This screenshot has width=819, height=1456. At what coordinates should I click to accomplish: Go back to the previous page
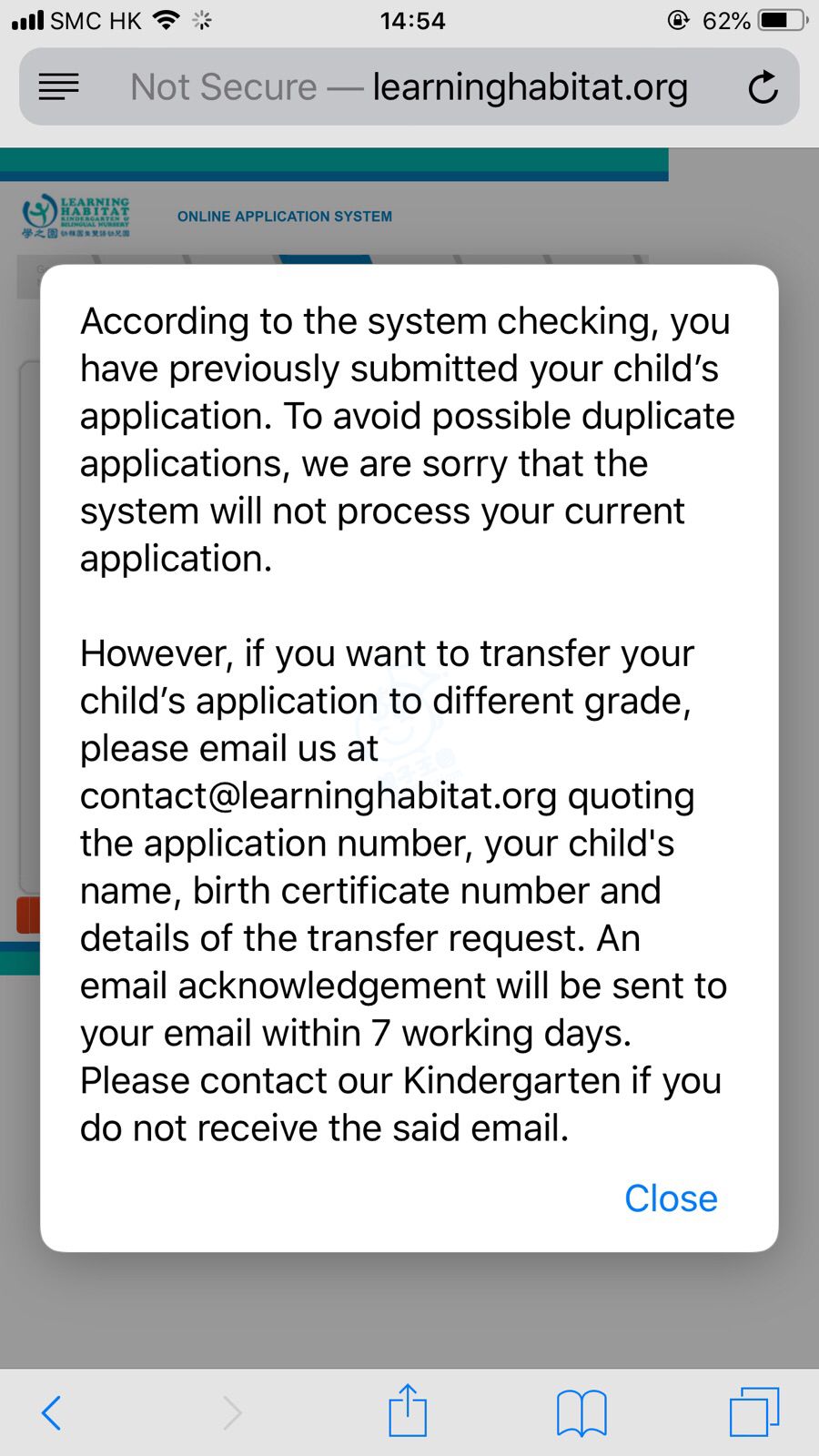point(52,1412)
